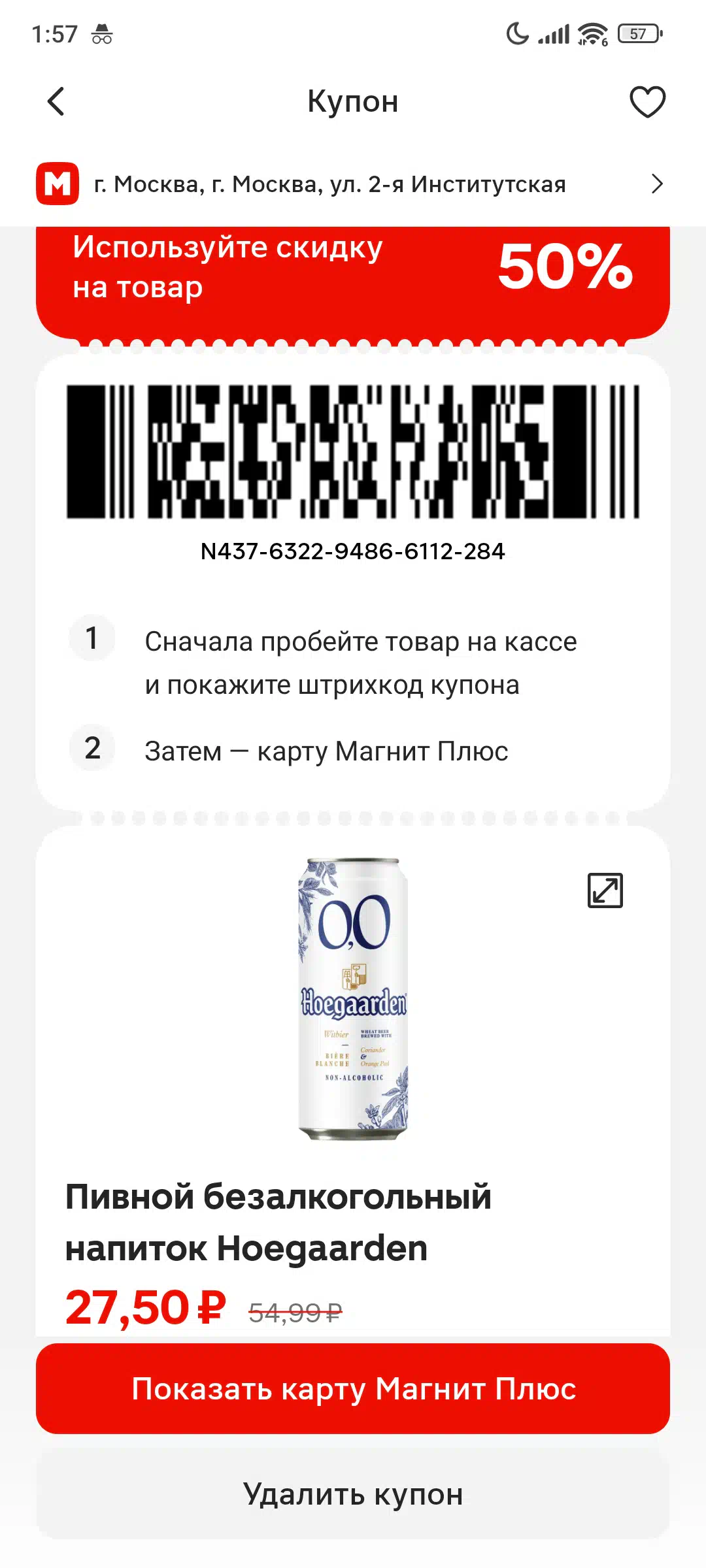Open store address 2-я Институтская row
Screen dimensions: 706x1568
(x=353, y=184)
